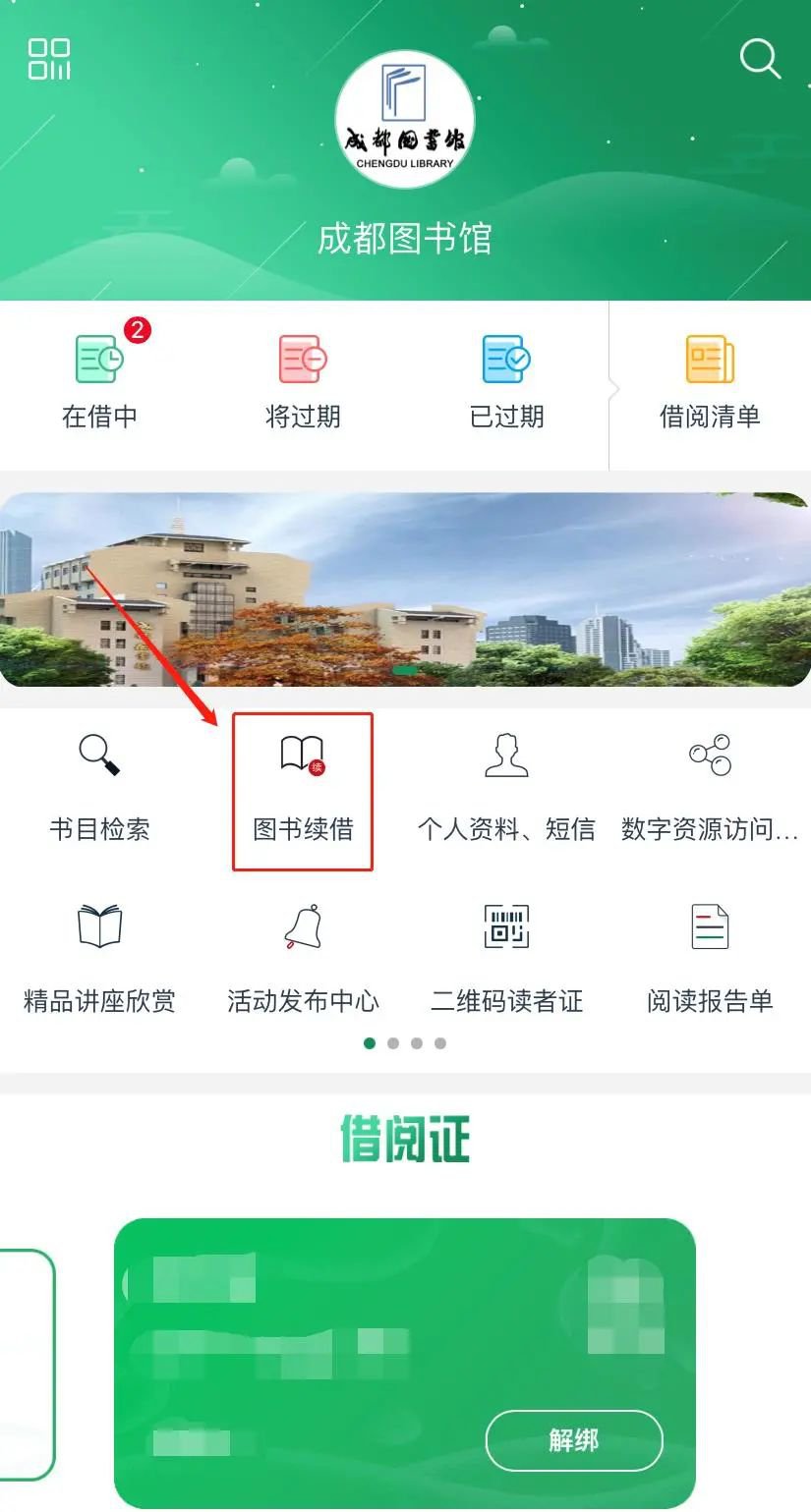
Task: Open 数字资源访问 digital resources
Action: 710,788
